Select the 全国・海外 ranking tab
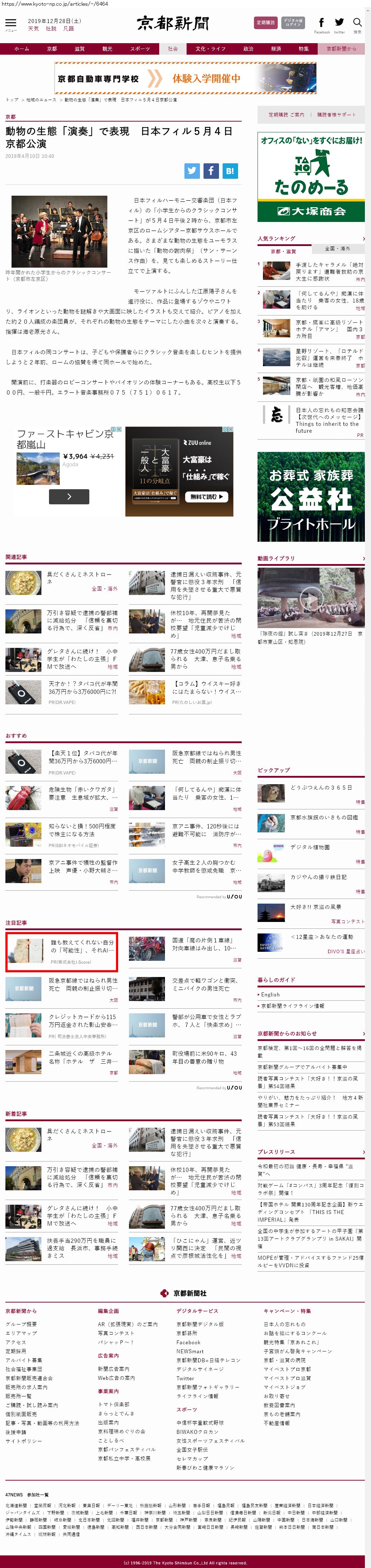Image resolution: width=371 pixels, height=1568 pixels. 337,248
